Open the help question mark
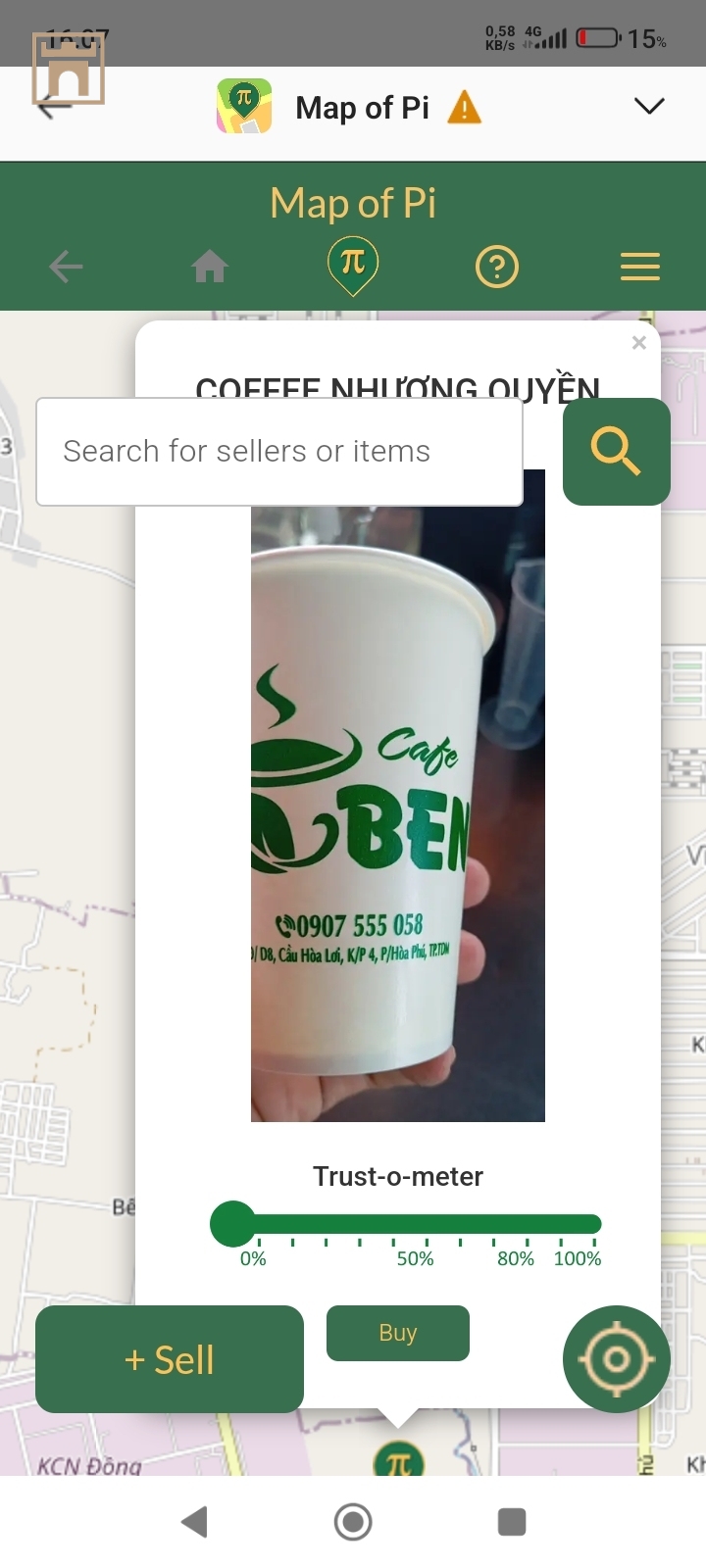Image resolution: width=706 pixels, height=1568 pixels. 497,267
